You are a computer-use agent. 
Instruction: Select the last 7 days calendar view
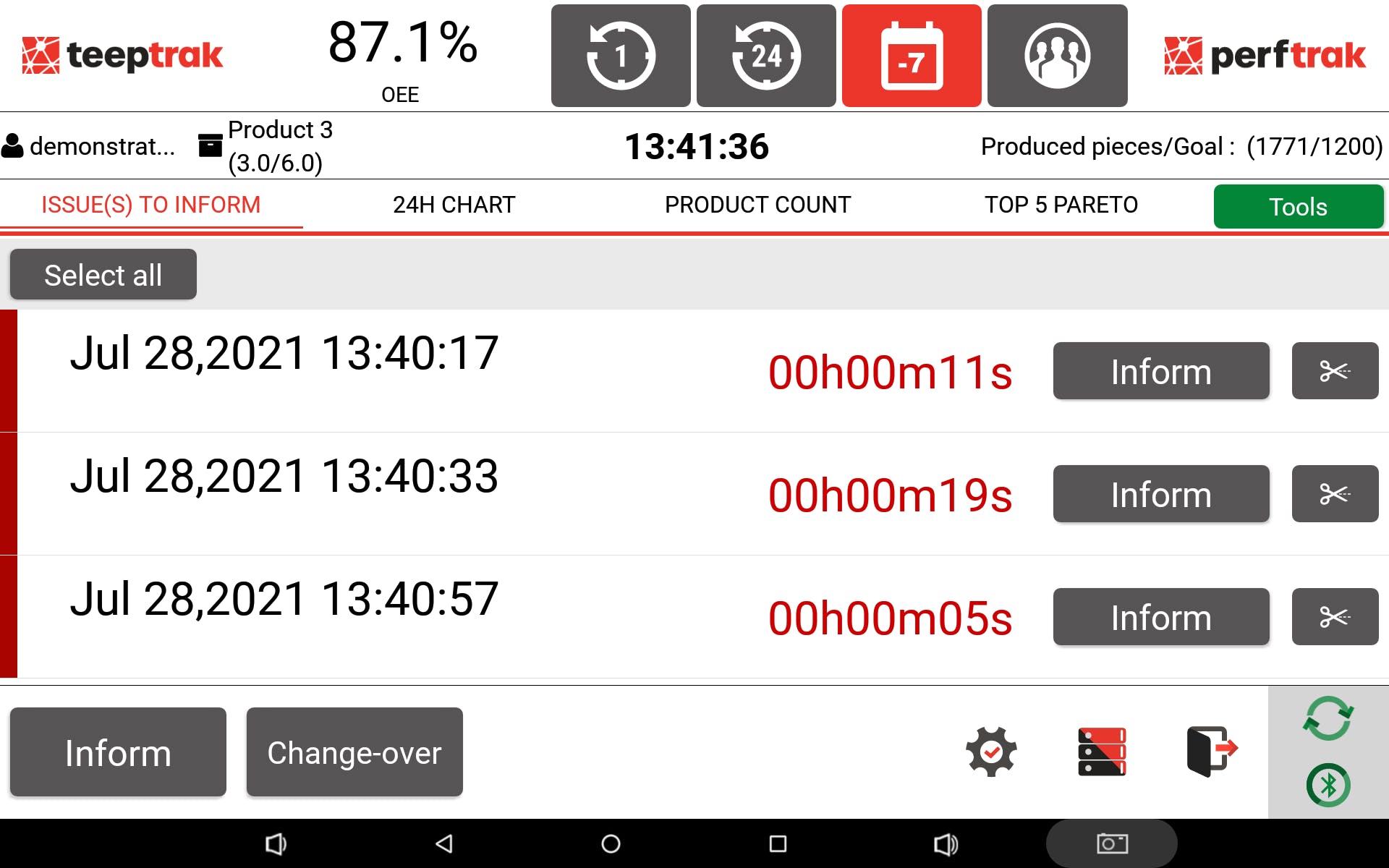pos(912,56)
